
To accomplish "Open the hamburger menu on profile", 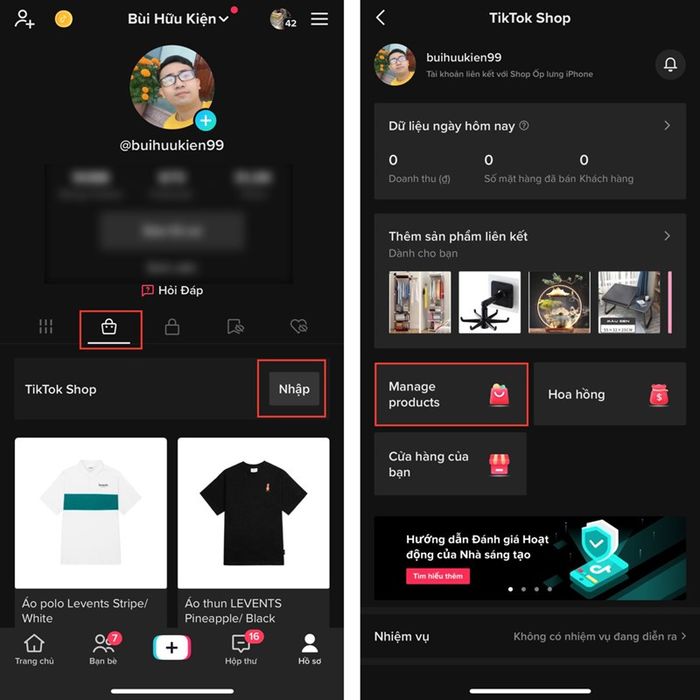I will (319, 19).
